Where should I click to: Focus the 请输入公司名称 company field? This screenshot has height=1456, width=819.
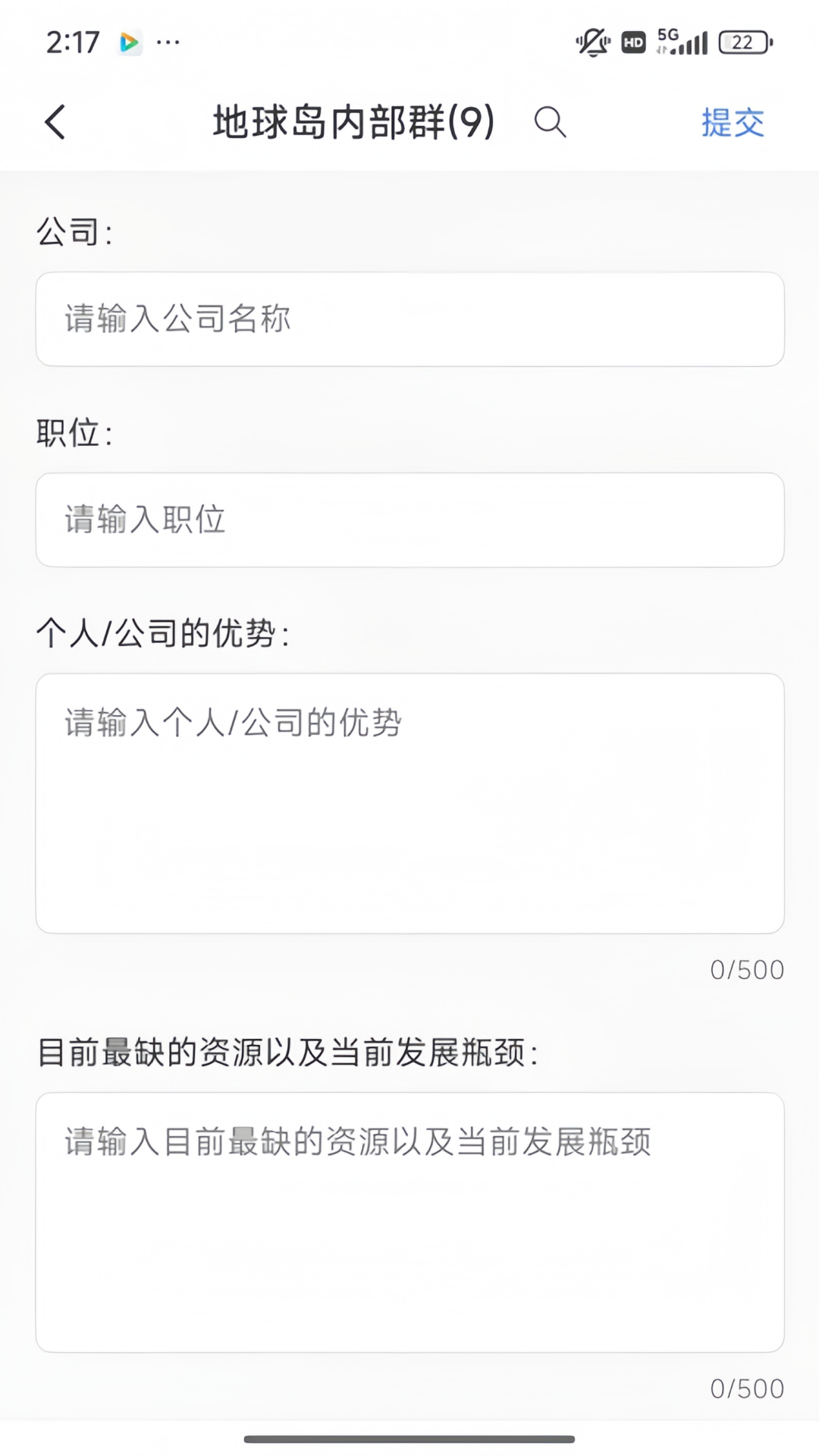click(x=409, y=319)
